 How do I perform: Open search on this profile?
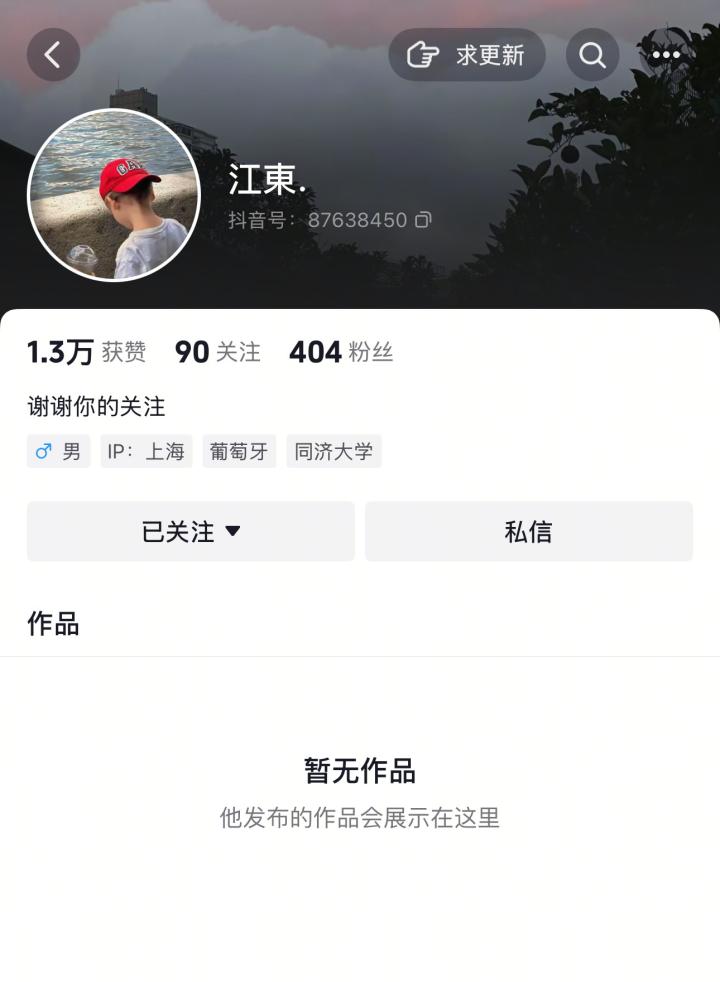click(x=592, y=55)
